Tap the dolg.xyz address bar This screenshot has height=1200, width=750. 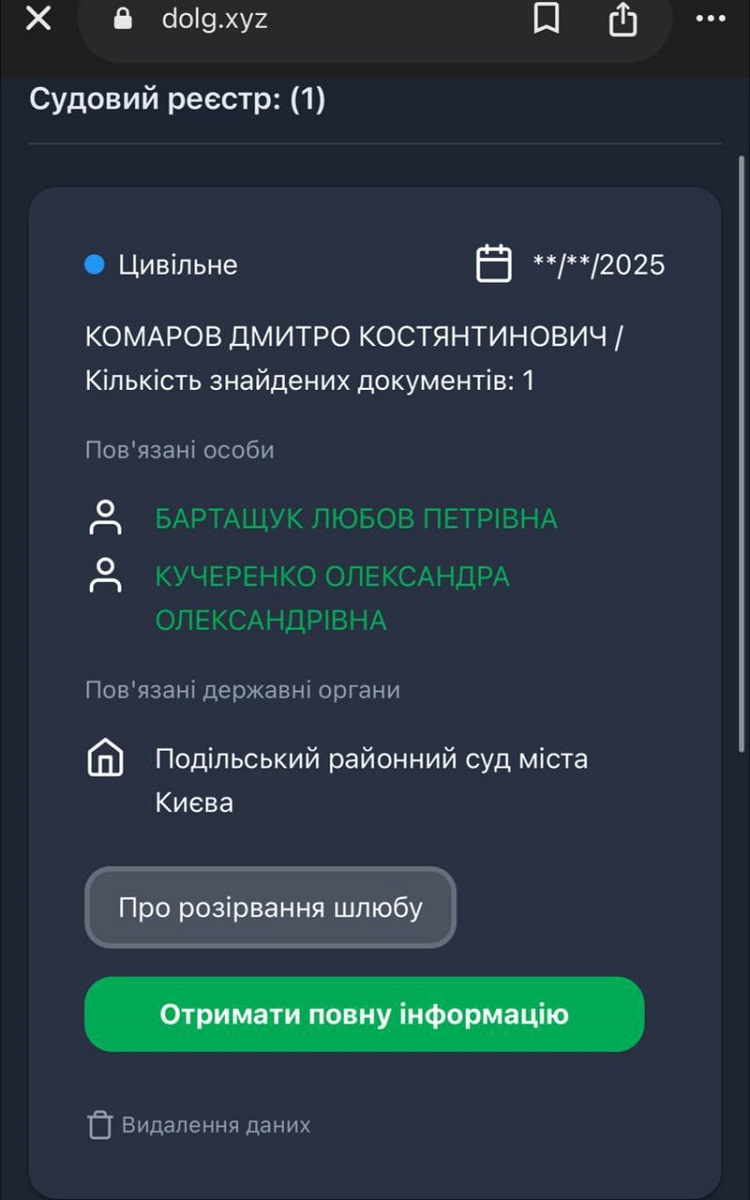point(215,19)
